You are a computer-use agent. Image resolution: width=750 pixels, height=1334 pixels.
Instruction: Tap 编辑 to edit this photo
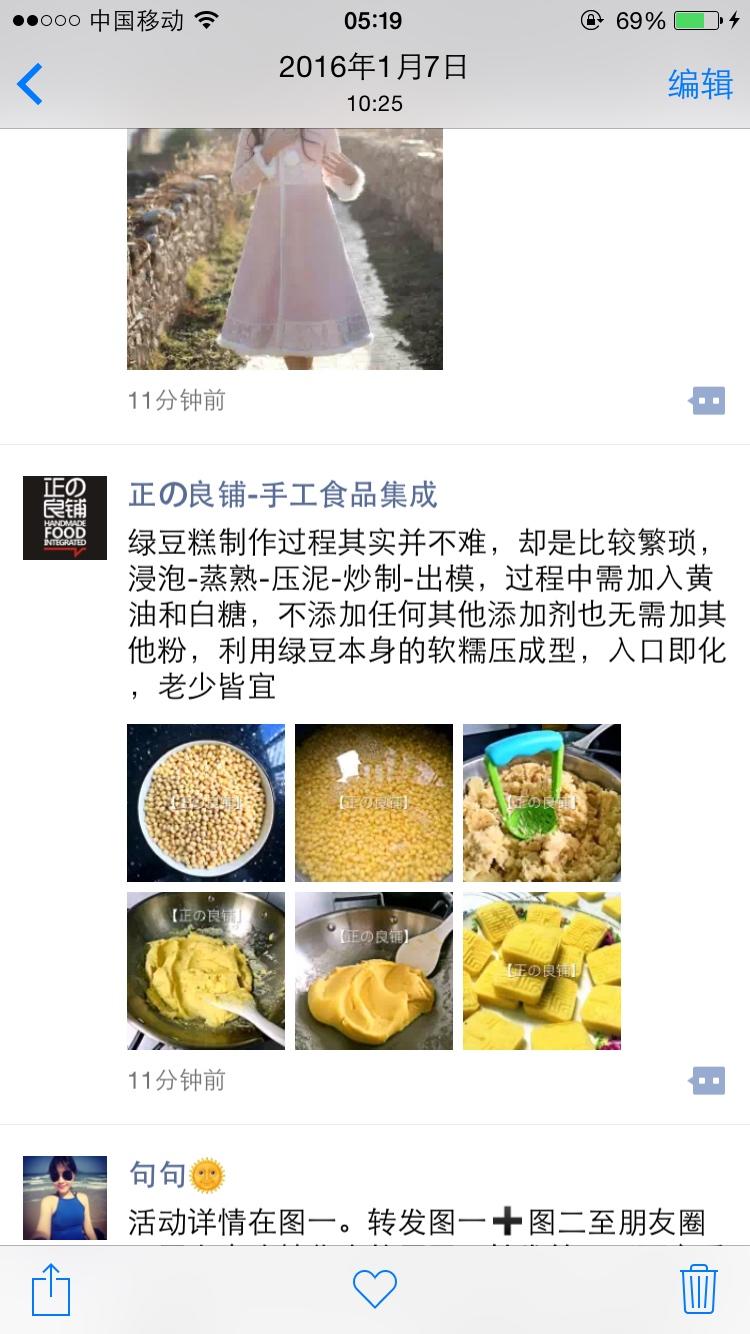coord(700,84)
